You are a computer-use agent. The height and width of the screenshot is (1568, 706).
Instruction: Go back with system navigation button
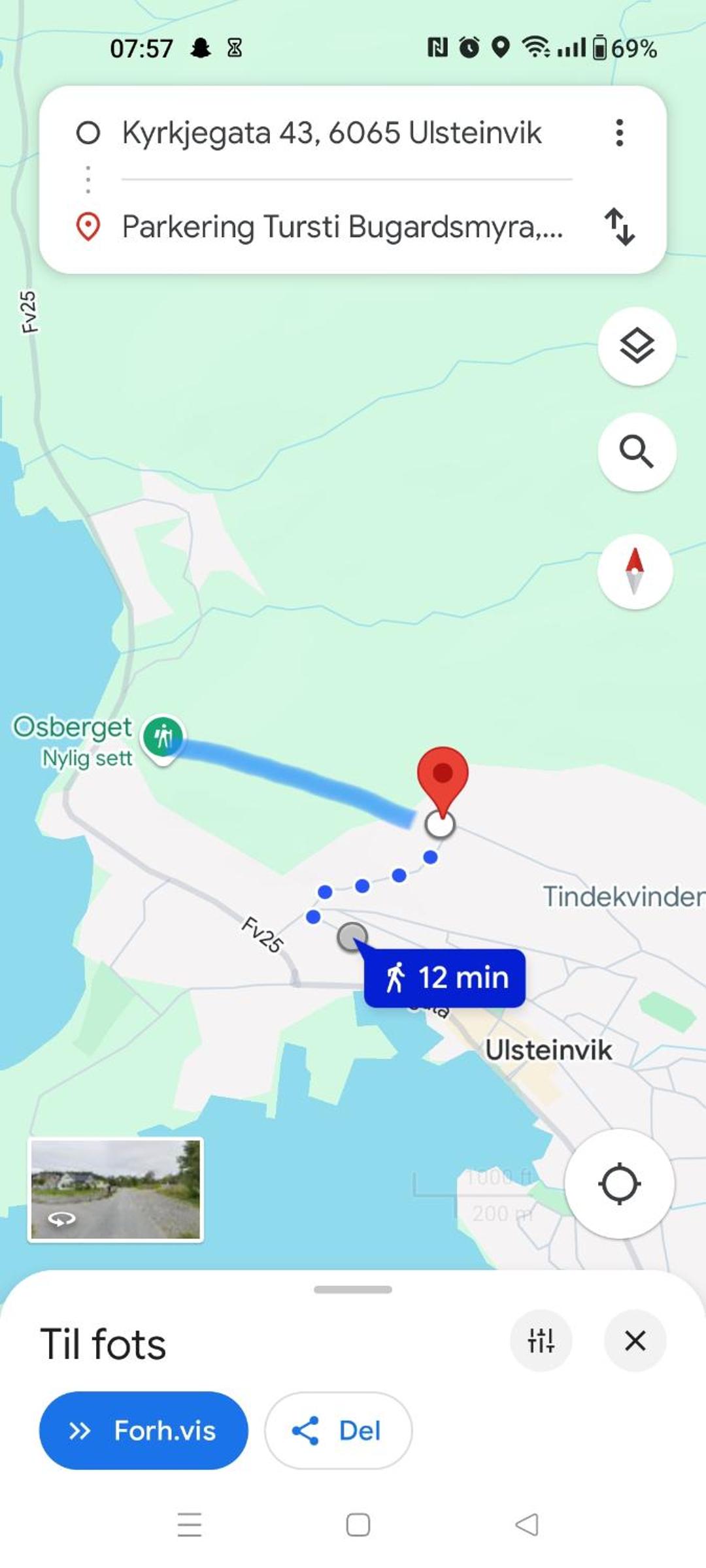[x=527, y=1525]
